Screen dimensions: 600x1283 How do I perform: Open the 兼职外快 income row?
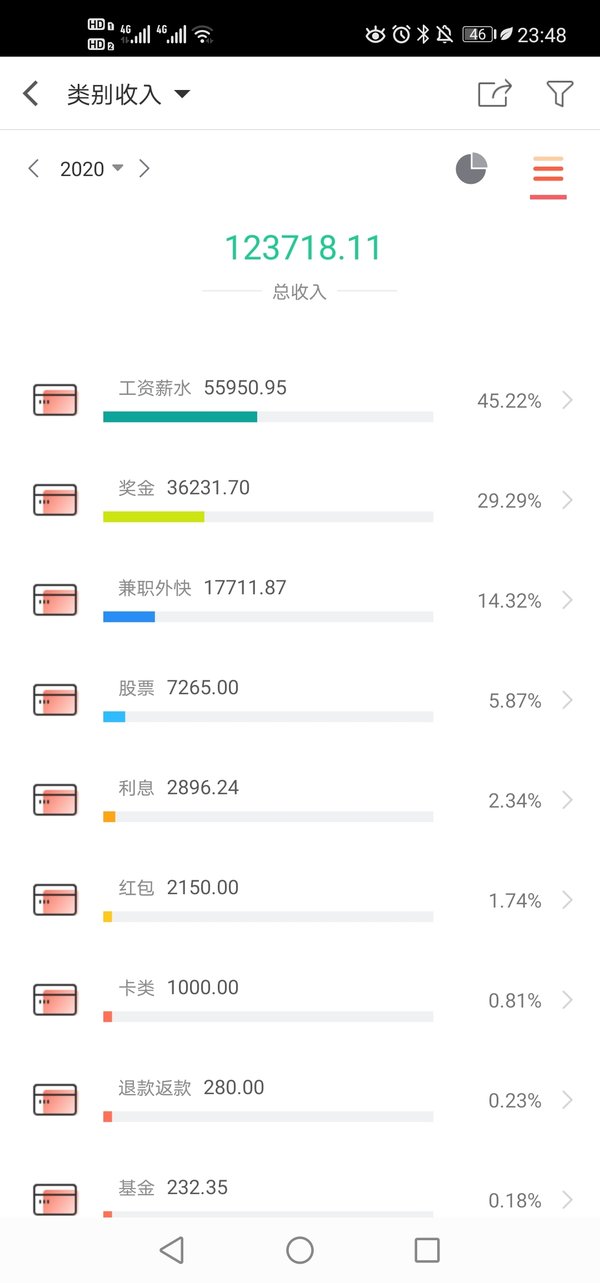[300, 600]
